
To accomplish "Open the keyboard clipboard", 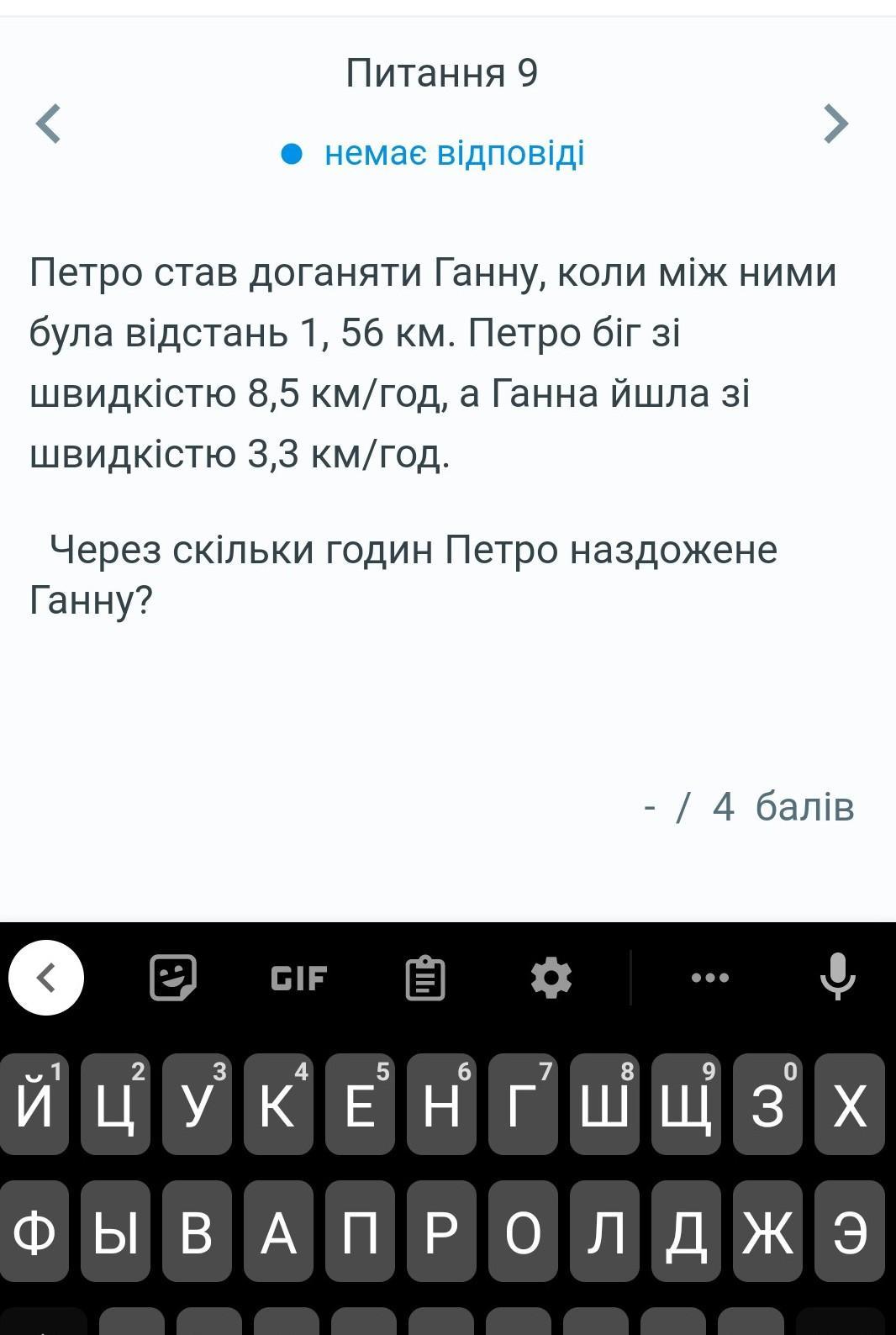I will click(424, 979).
